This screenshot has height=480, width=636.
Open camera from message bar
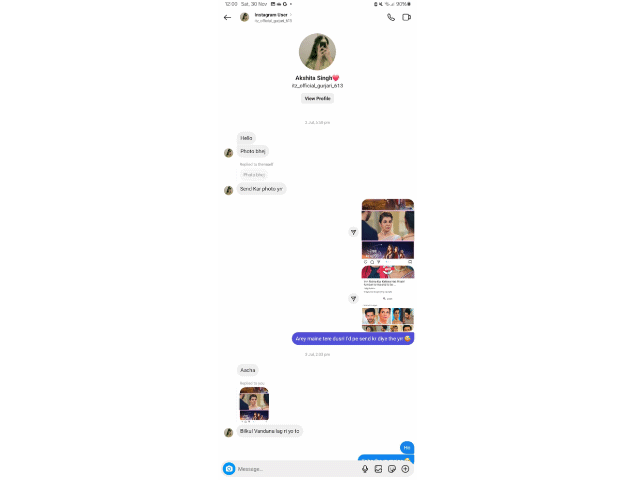pos(229,468)
